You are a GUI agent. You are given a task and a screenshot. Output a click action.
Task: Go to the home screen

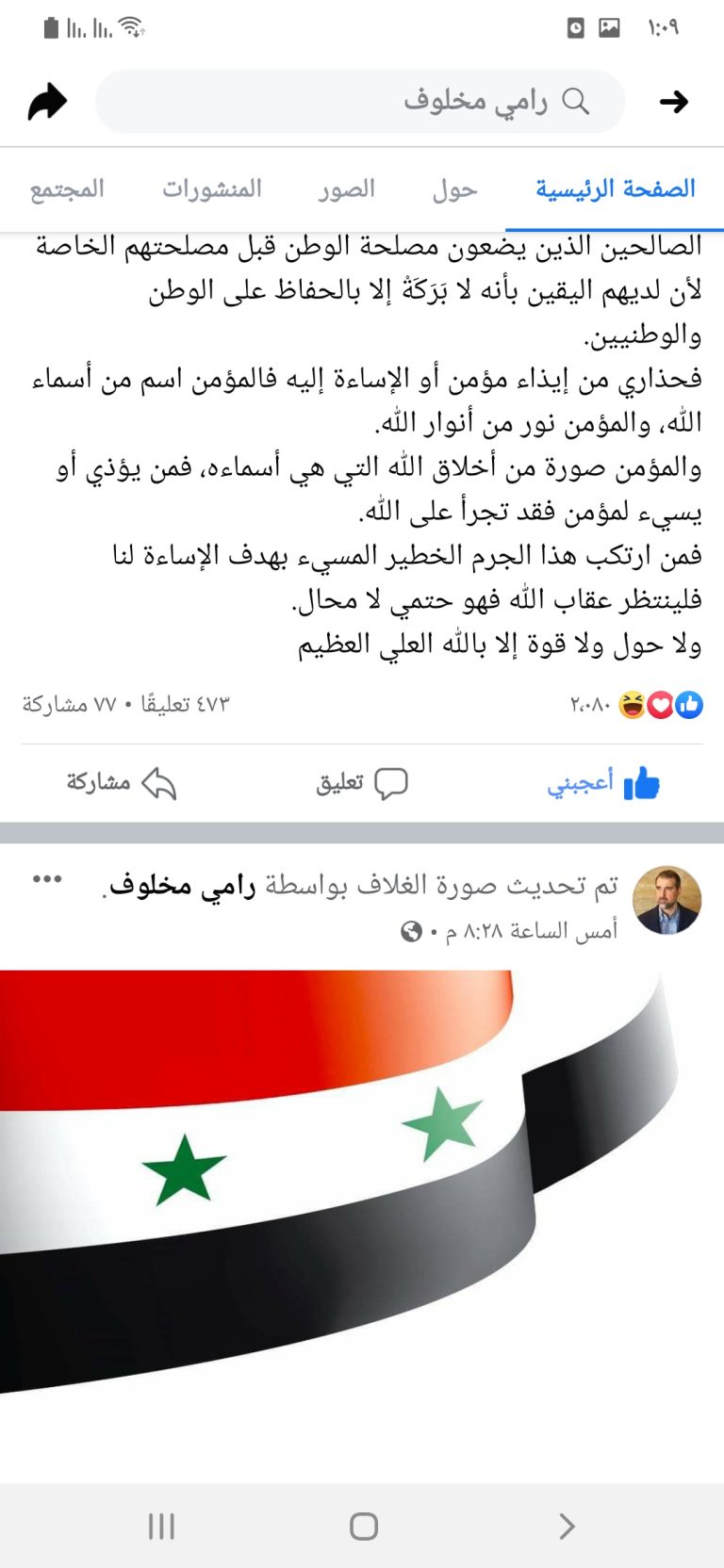pos(363,1526)
